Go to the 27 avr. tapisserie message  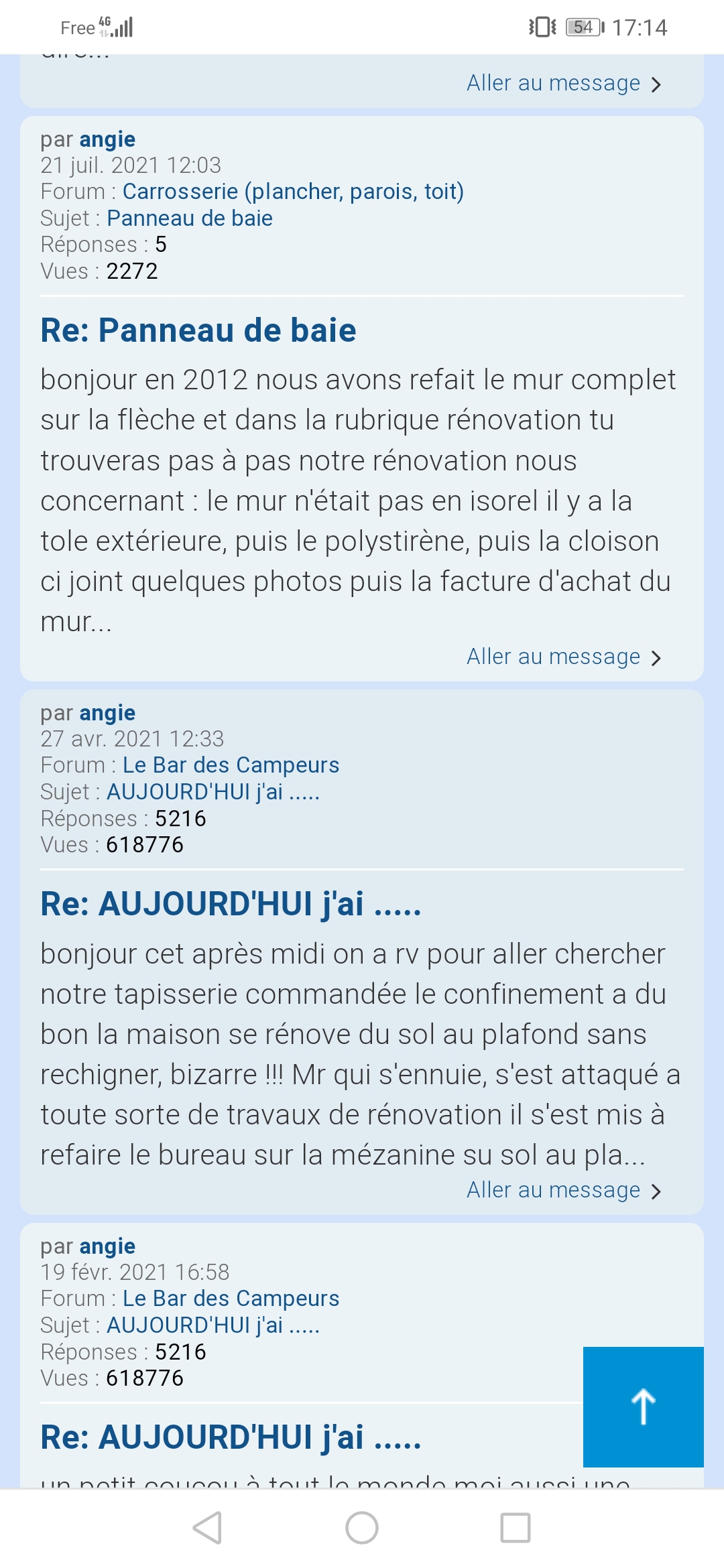click(x=563, y=1191)
